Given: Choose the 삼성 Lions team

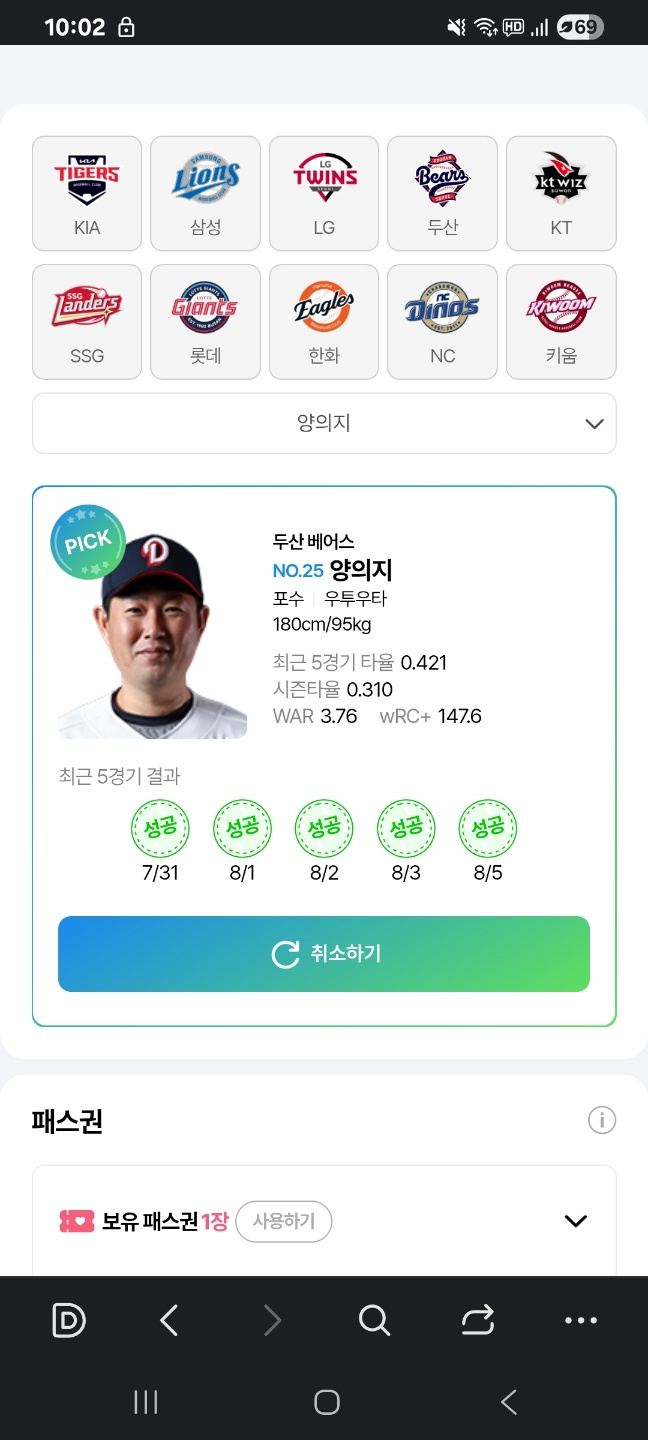Looking at the screenshot, I should click(205, 193).
